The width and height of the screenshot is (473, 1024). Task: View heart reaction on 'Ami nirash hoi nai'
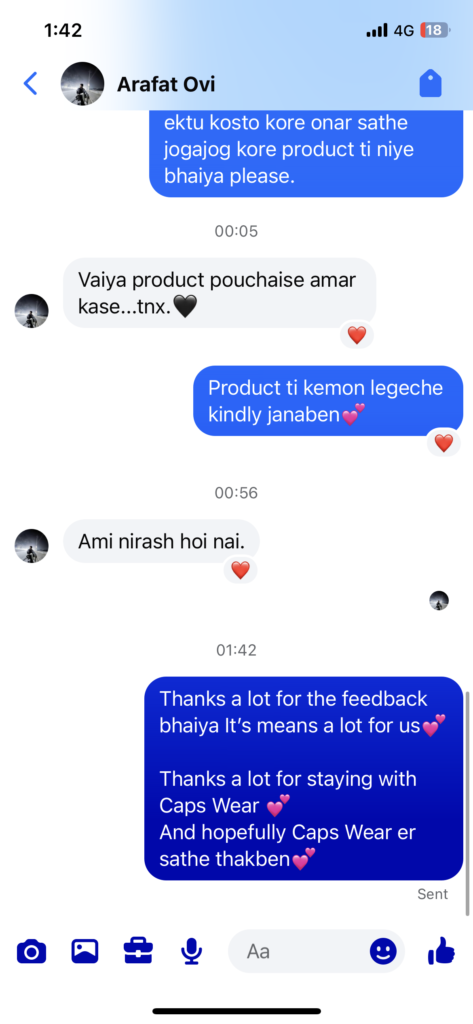click(240, 570)
